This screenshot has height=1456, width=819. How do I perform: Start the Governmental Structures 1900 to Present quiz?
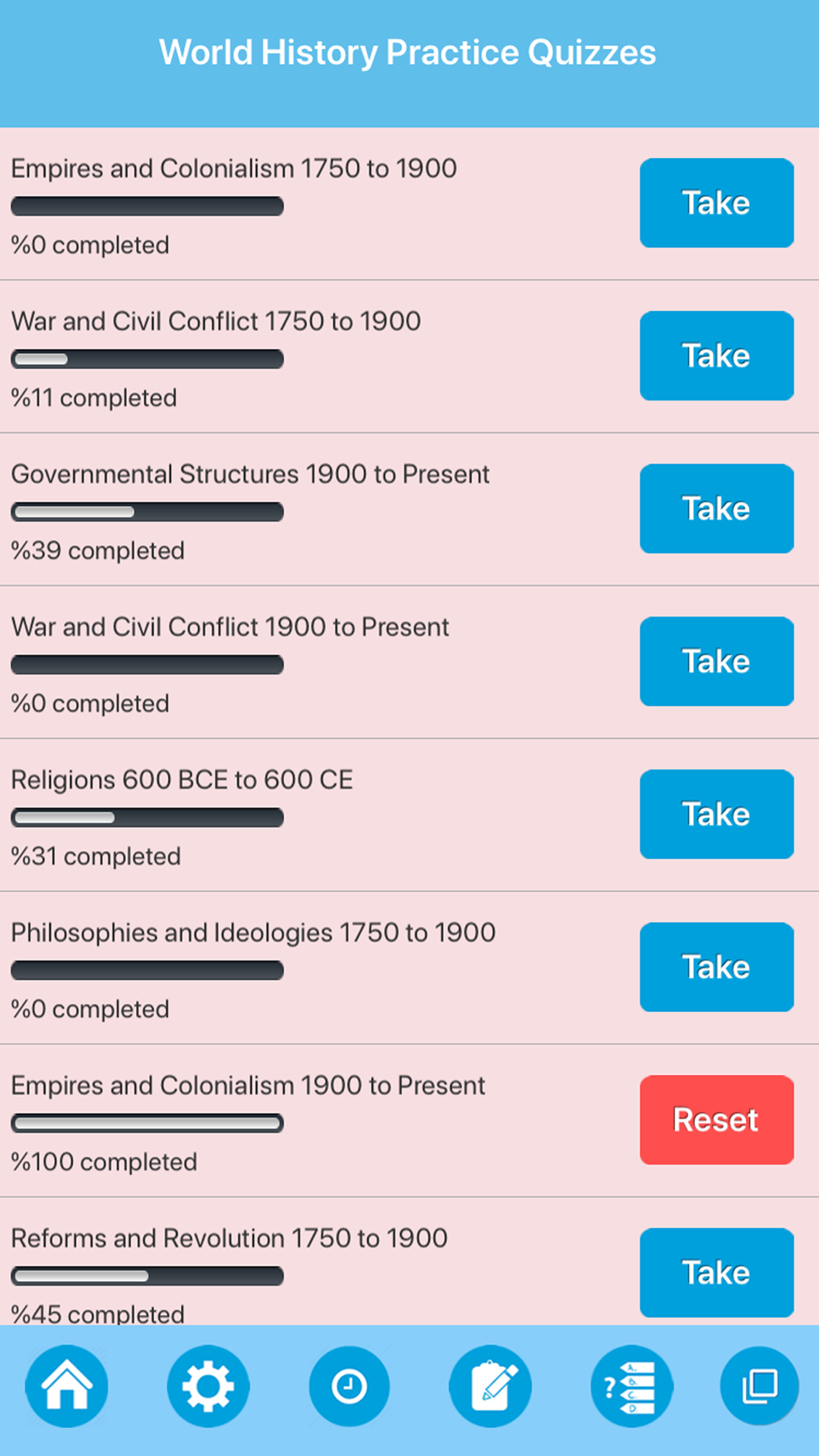click(x=717, y=509)
